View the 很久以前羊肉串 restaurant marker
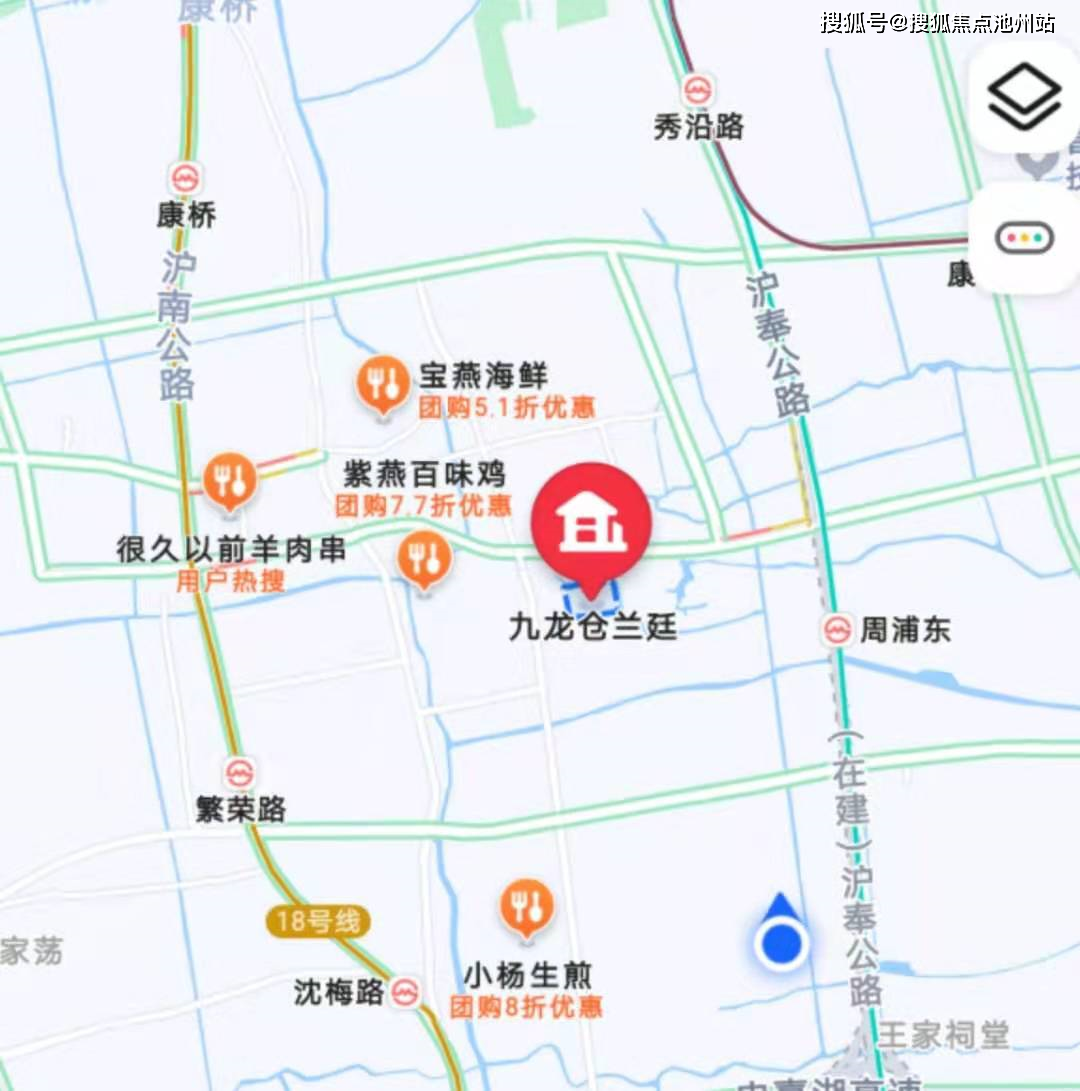Viewport: 1080px width, 1091px height. pos(230,480)
